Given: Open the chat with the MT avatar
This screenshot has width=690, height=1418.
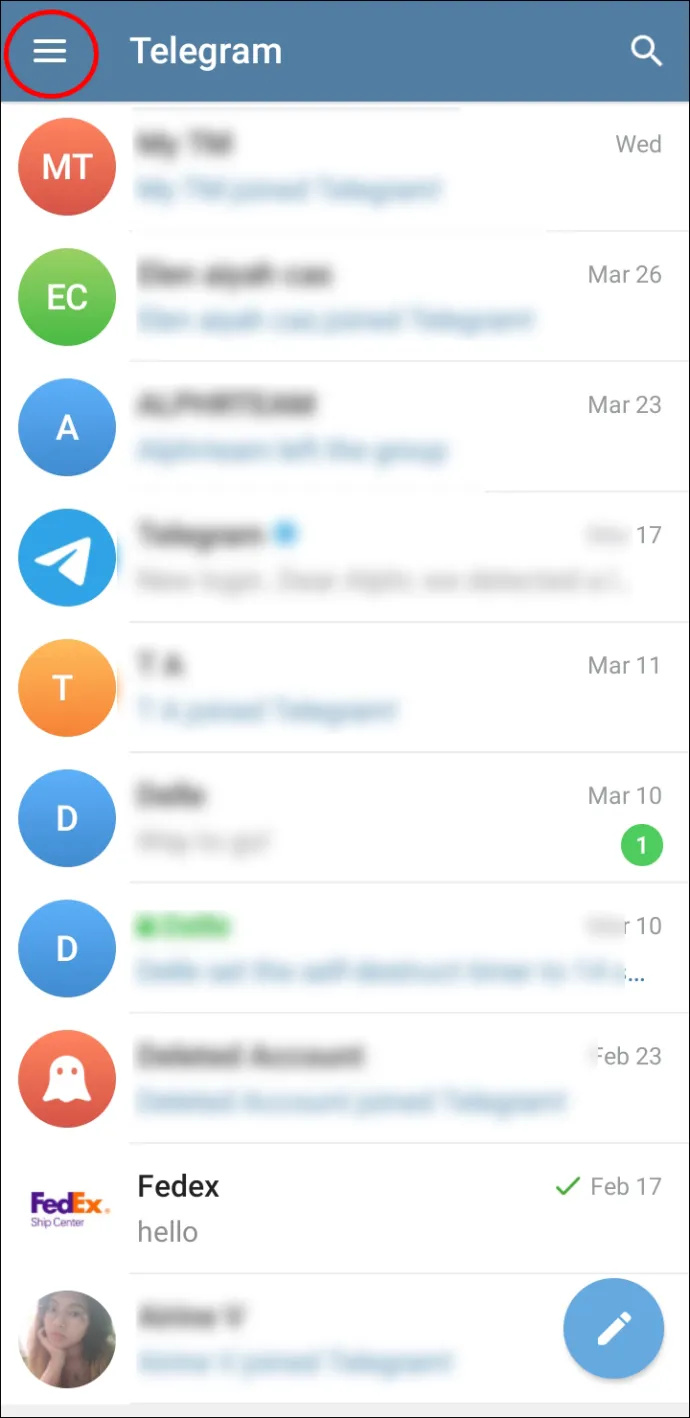Looking at the screenshot, I should tap(345, 166).
